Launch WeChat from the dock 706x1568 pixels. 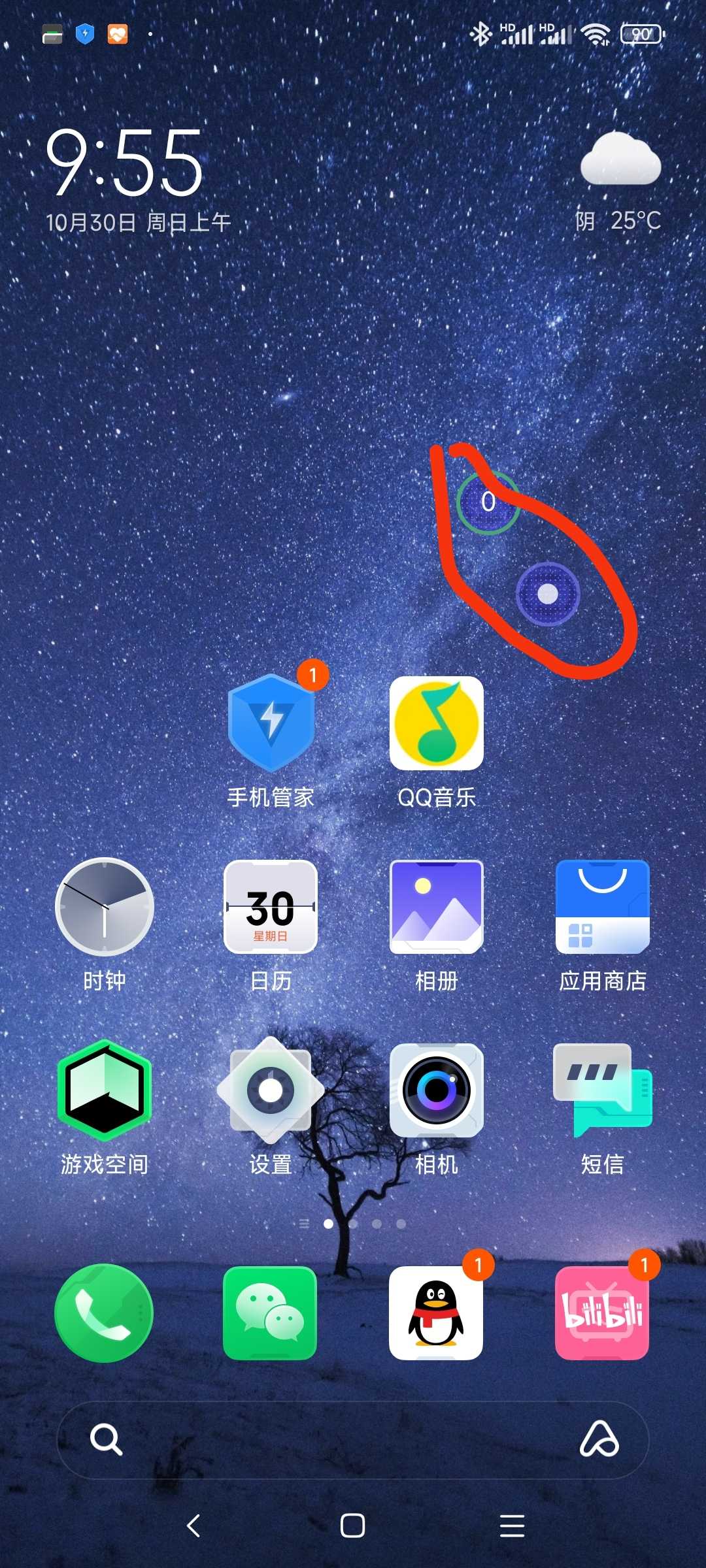(271, 1313)
